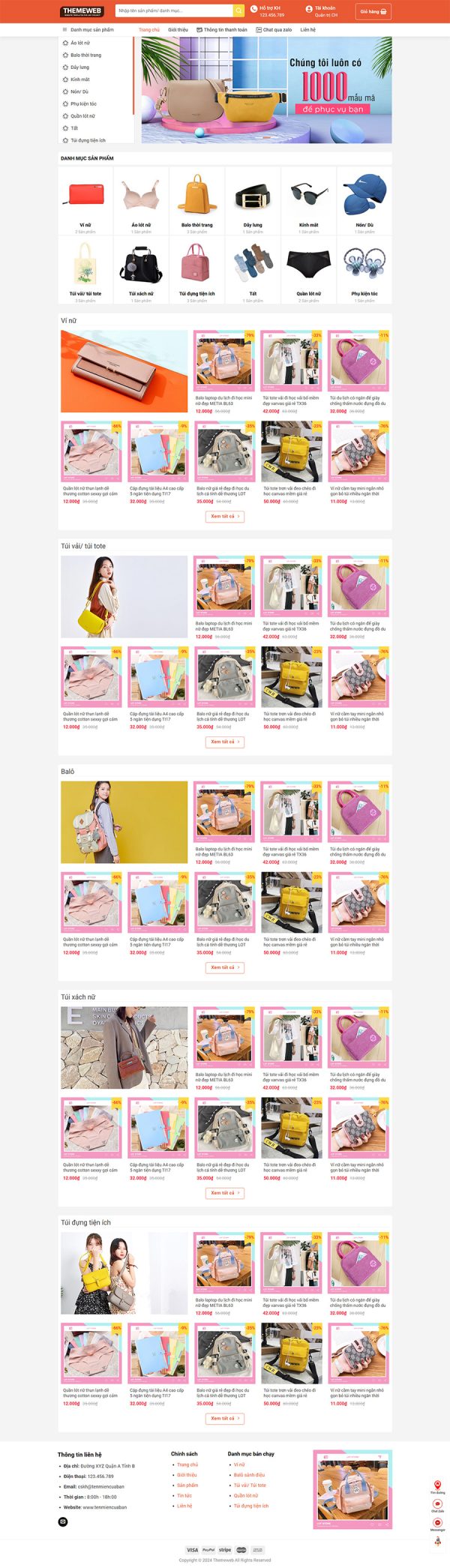Tap Xem tất cả under Balô section
Image resolution: width=450 pixels, height=1568 pixels.
pos(224,967)
